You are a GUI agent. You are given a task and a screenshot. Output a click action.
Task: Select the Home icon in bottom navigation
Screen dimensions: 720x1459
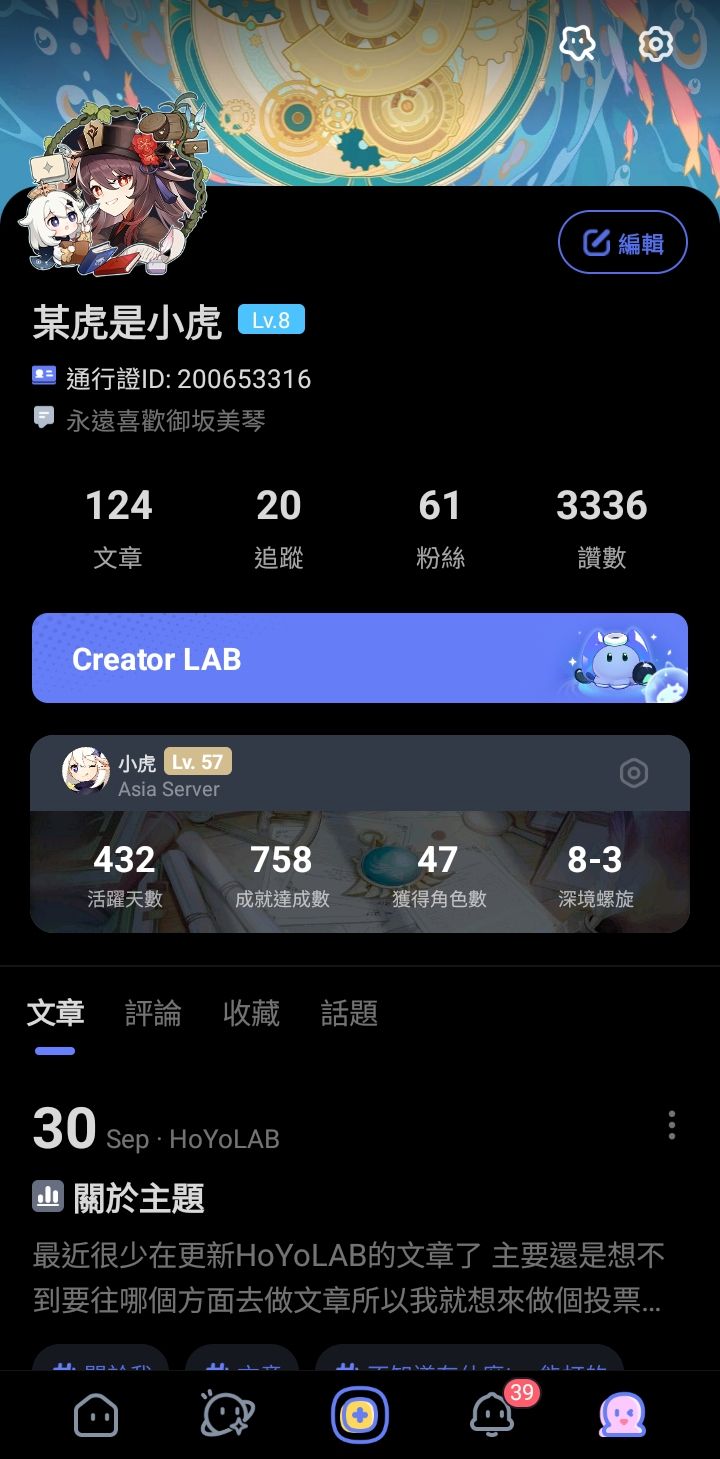[x=96, y=1413]
